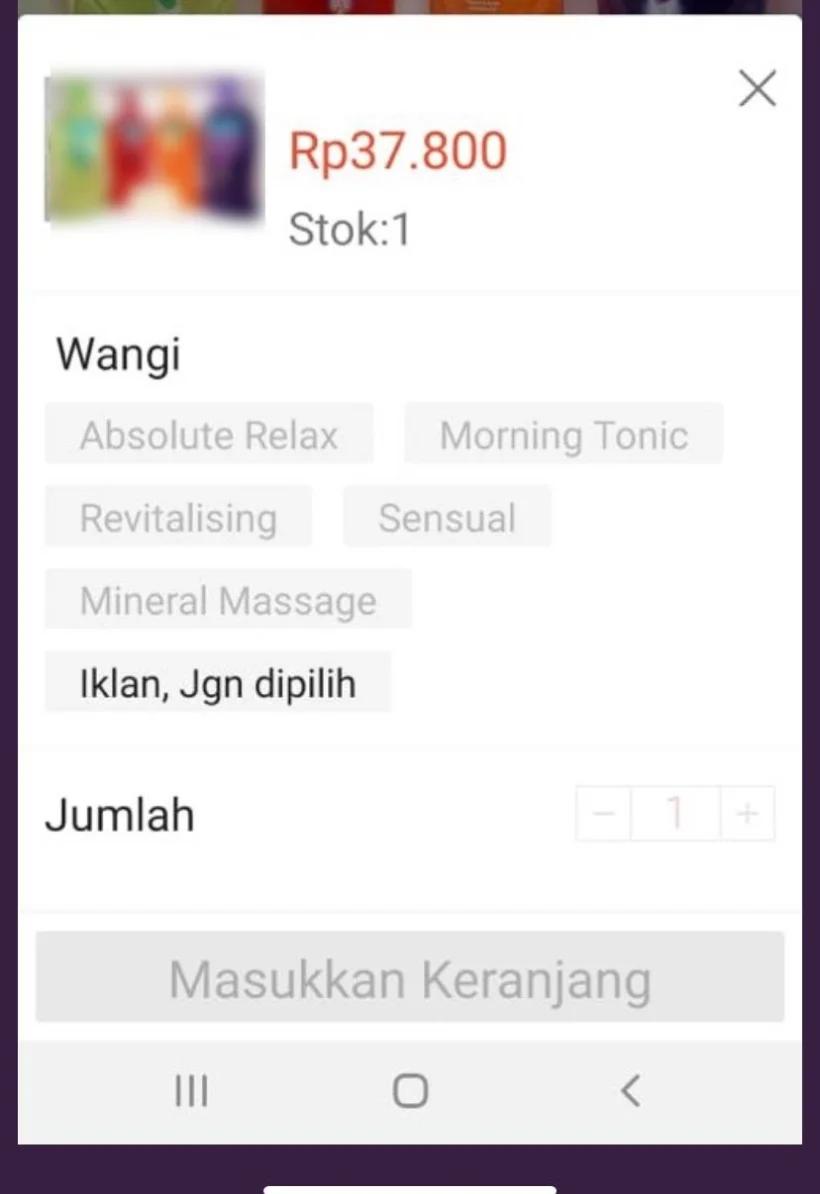Tap the Android home icon
Screen dimensions: 820x1194
click(410, 1091)
